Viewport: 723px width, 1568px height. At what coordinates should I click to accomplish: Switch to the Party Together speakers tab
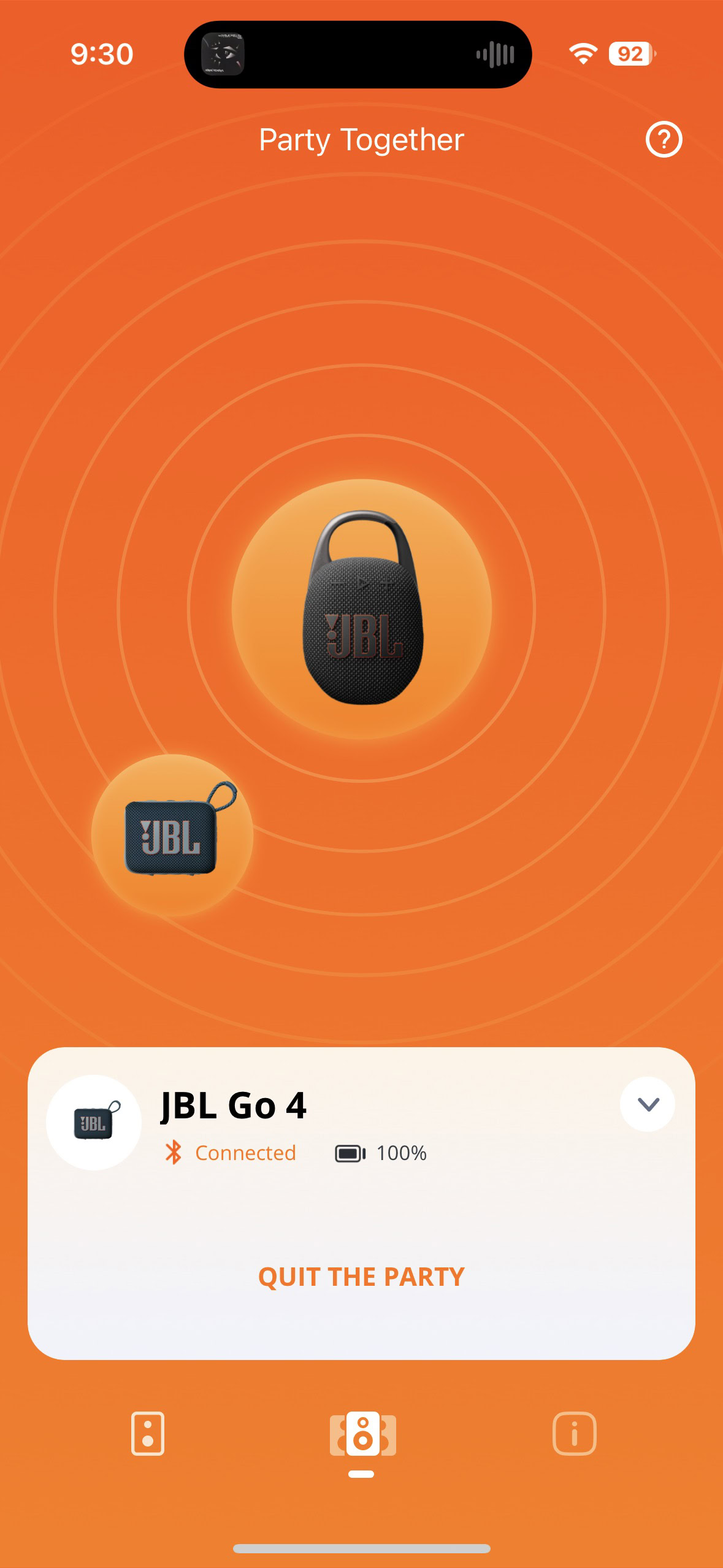point(362,1434)
